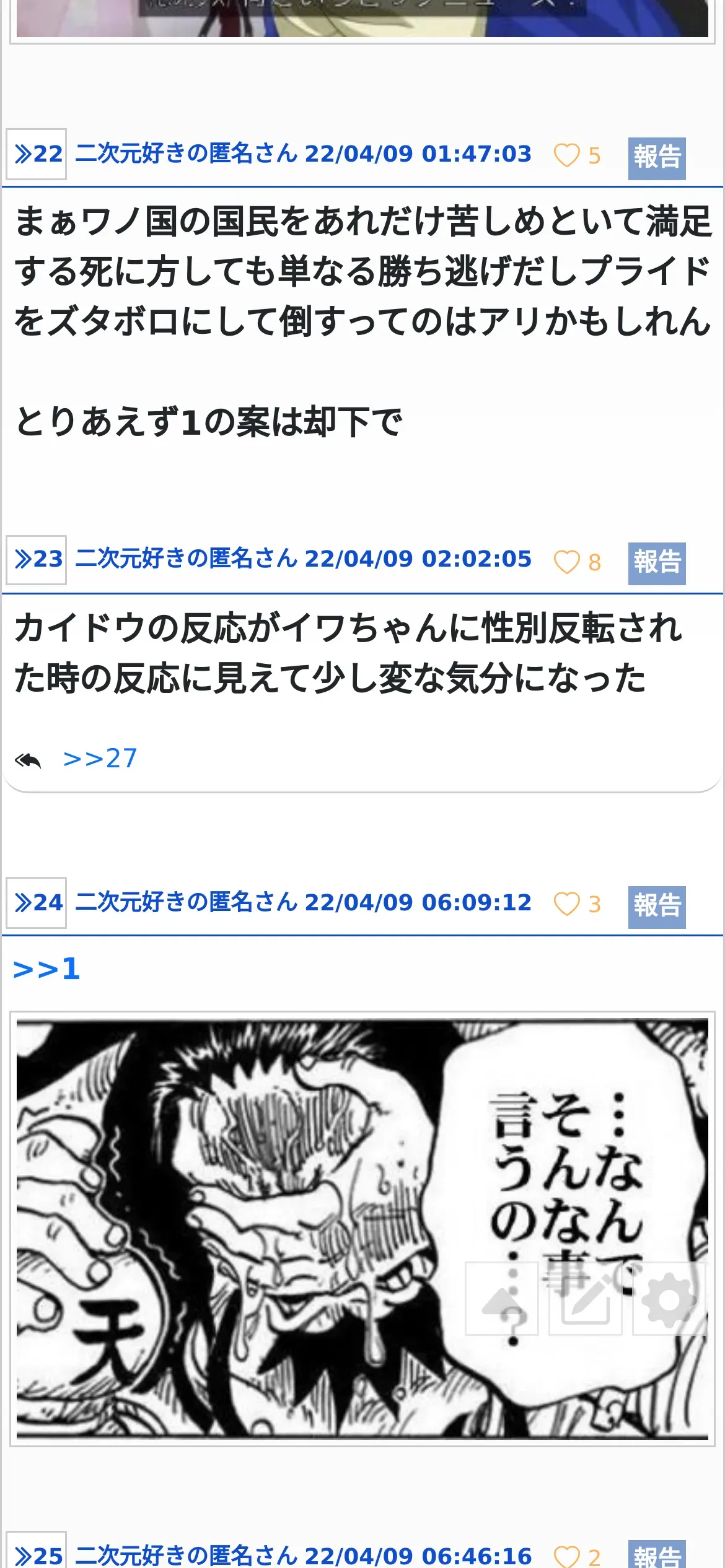This screenshot has width=725, height=1568.
Task: Like post 25 with the heart
Action: [566, 1557]
